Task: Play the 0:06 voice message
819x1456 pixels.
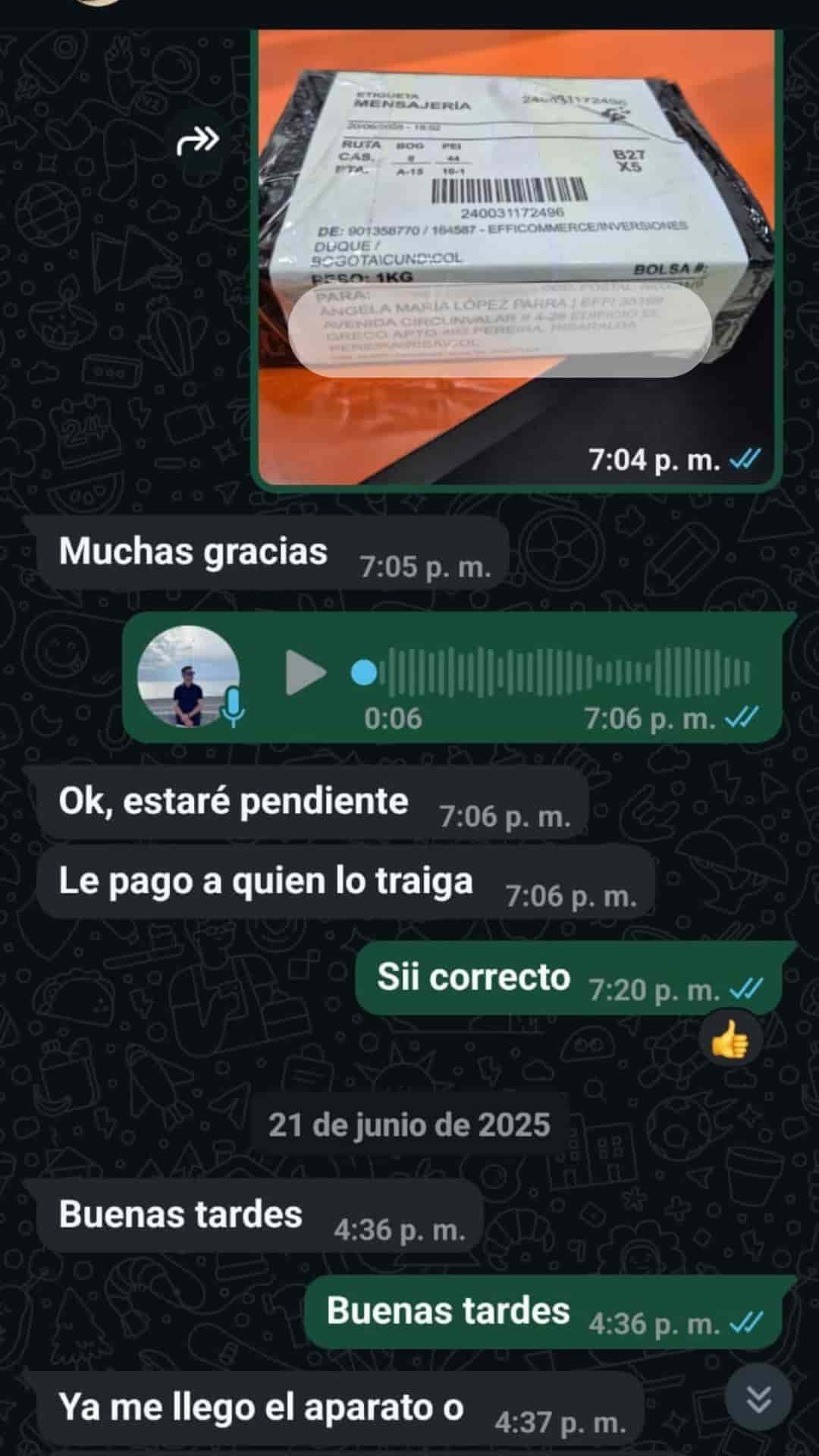Action: point(305,673)
